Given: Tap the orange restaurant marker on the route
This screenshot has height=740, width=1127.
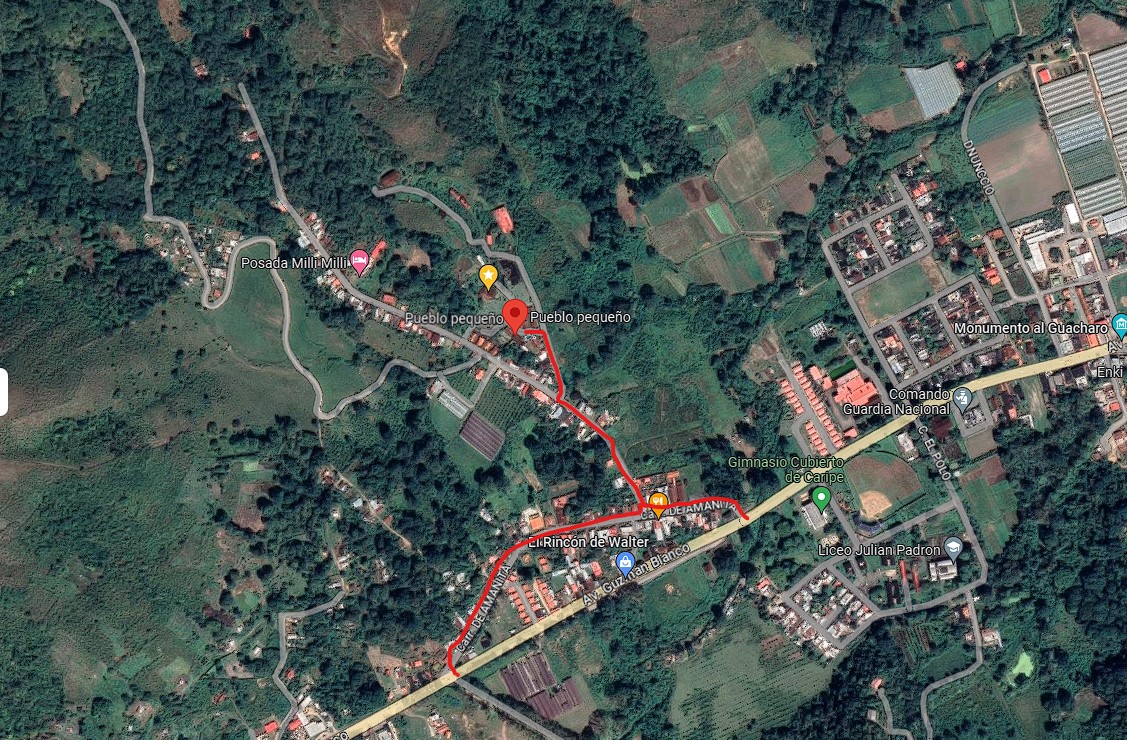Looking at the screenshot, I should tap(658, 501).
